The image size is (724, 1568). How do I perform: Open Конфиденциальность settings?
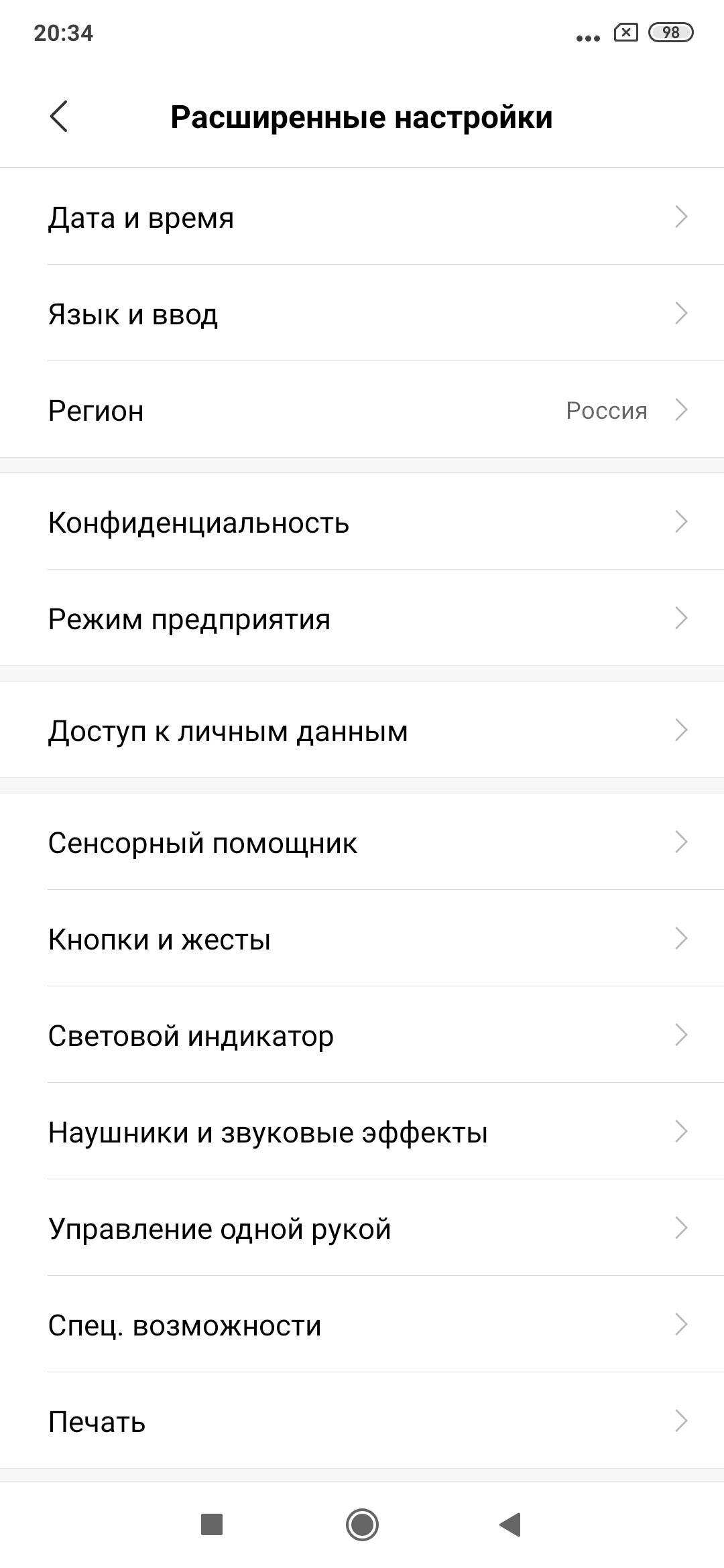point(362,522)
